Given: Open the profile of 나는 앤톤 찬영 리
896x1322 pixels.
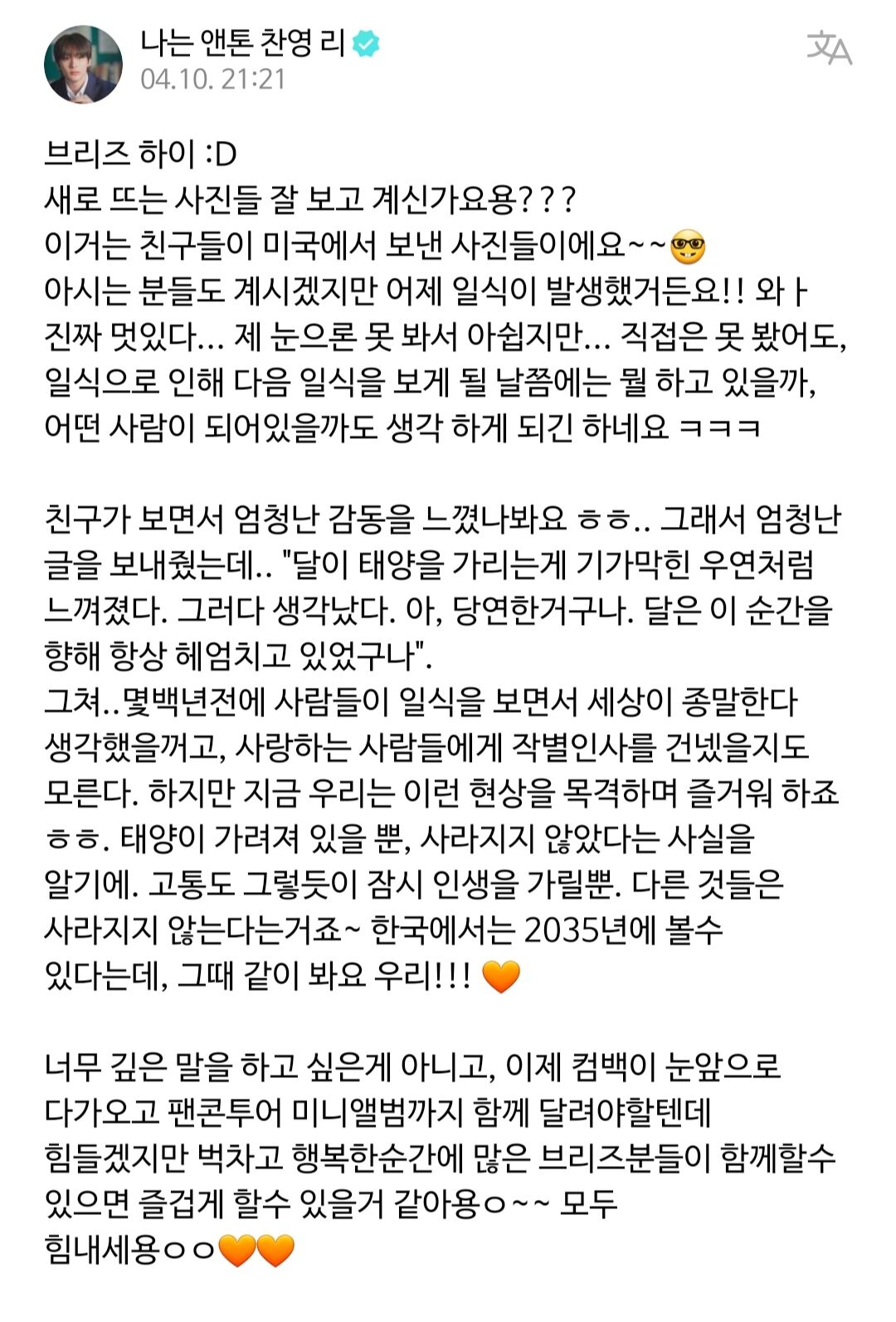Looking at the screenshot, I should (x=242, y=42).
